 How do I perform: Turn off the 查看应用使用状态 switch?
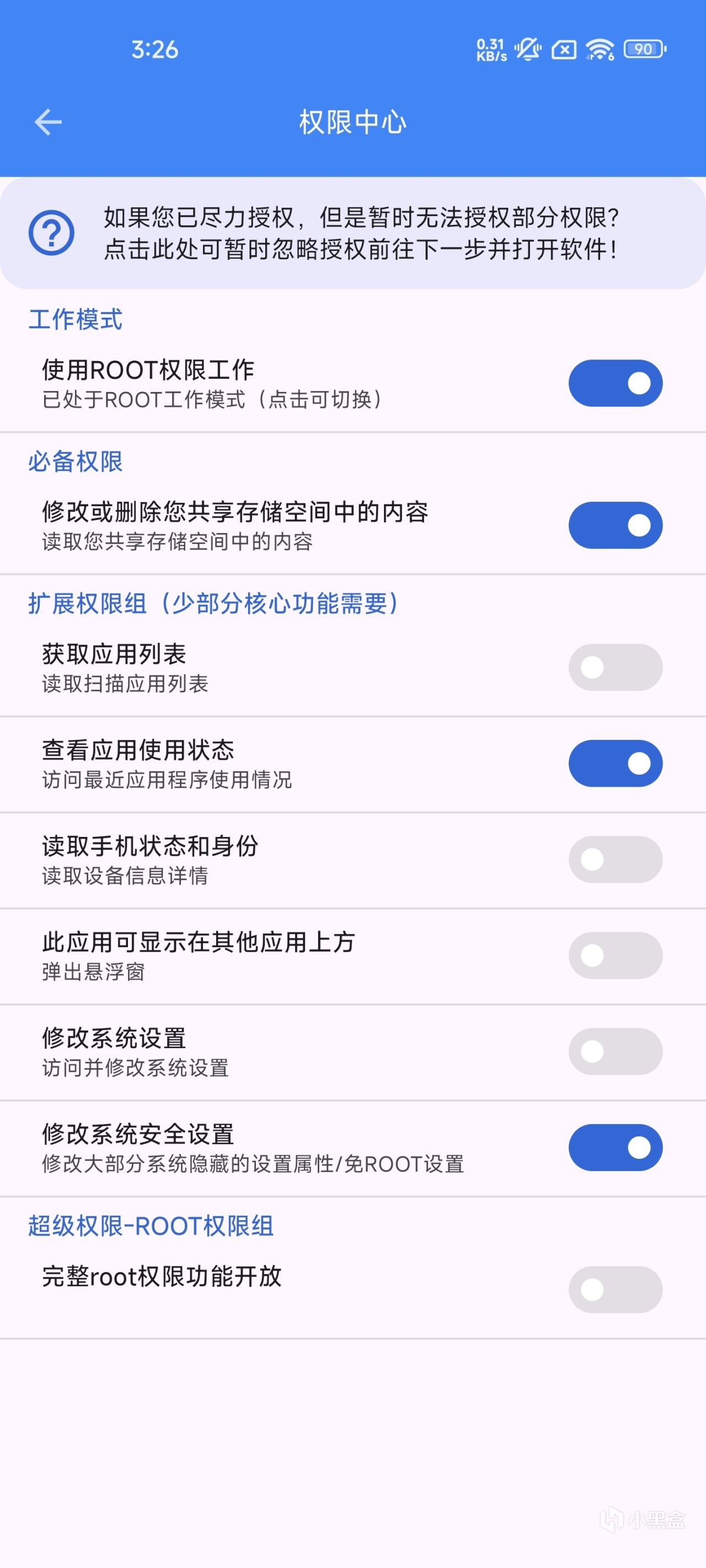coord(615,762)
